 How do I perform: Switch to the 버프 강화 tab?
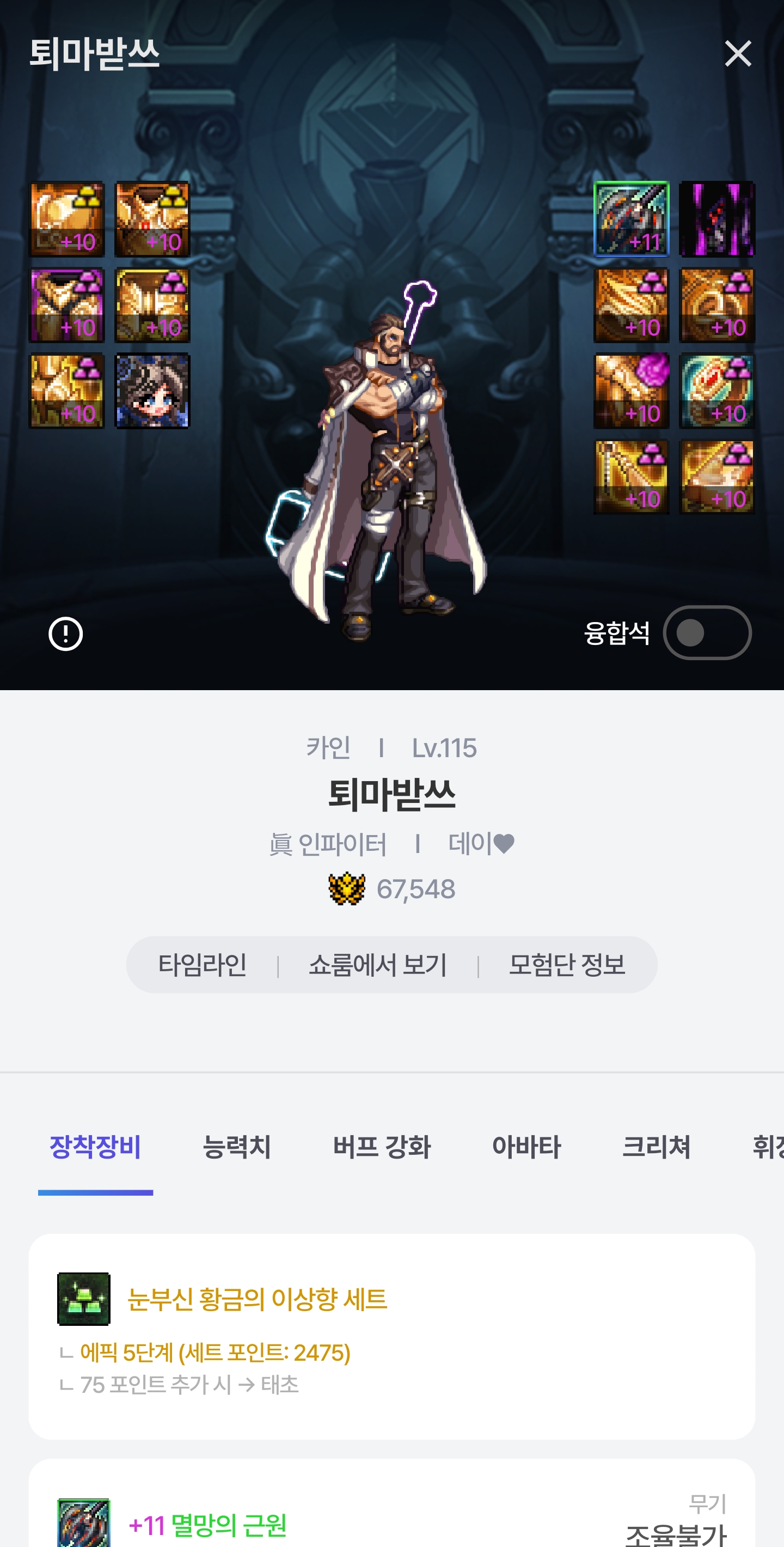(x=382, y=1147)
